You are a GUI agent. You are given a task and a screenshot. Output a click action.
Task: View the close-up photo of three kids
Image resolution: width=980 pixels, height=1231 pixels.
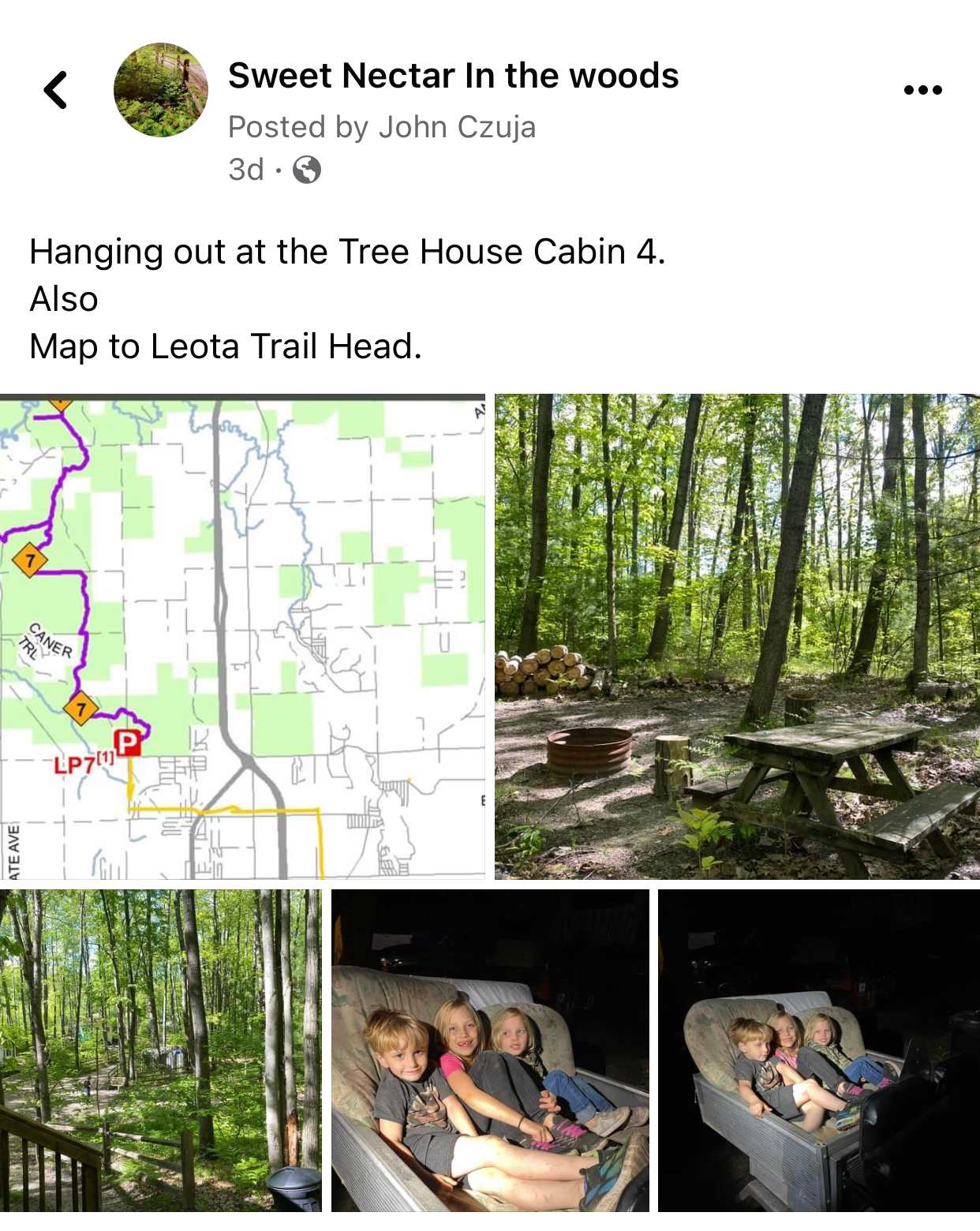(x=490, y=1050)
